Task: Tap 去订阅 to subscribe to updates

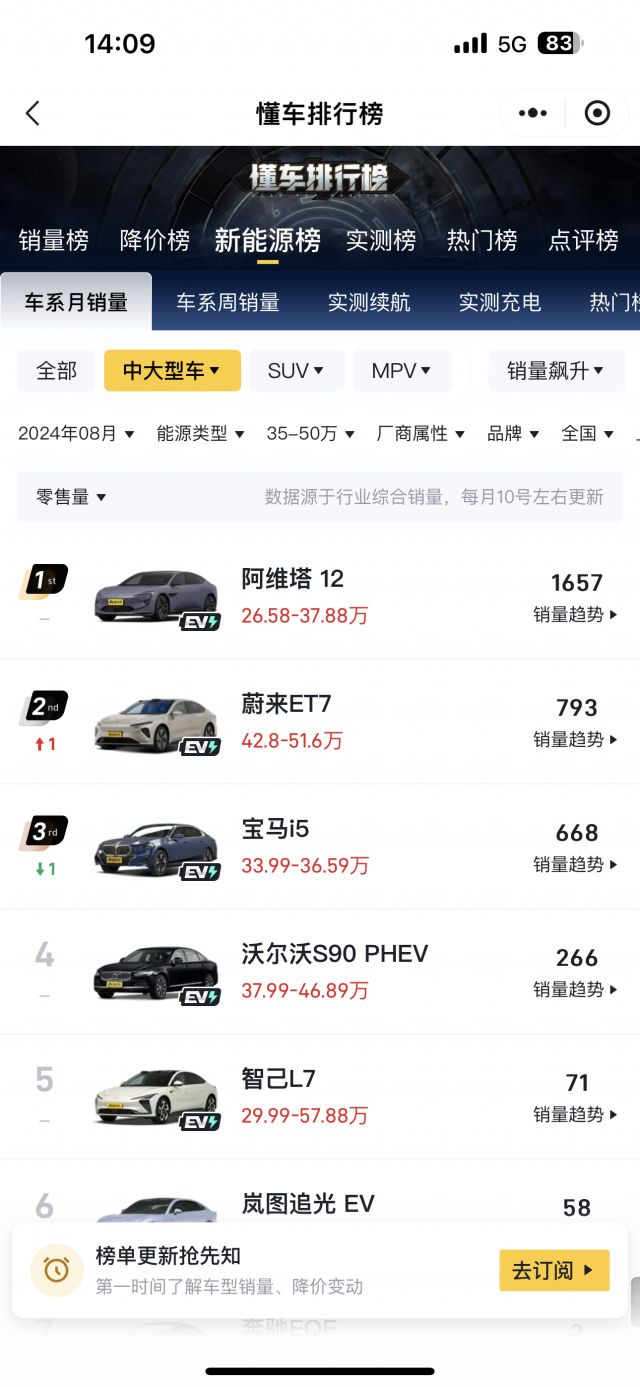Action: [554, 1270]
